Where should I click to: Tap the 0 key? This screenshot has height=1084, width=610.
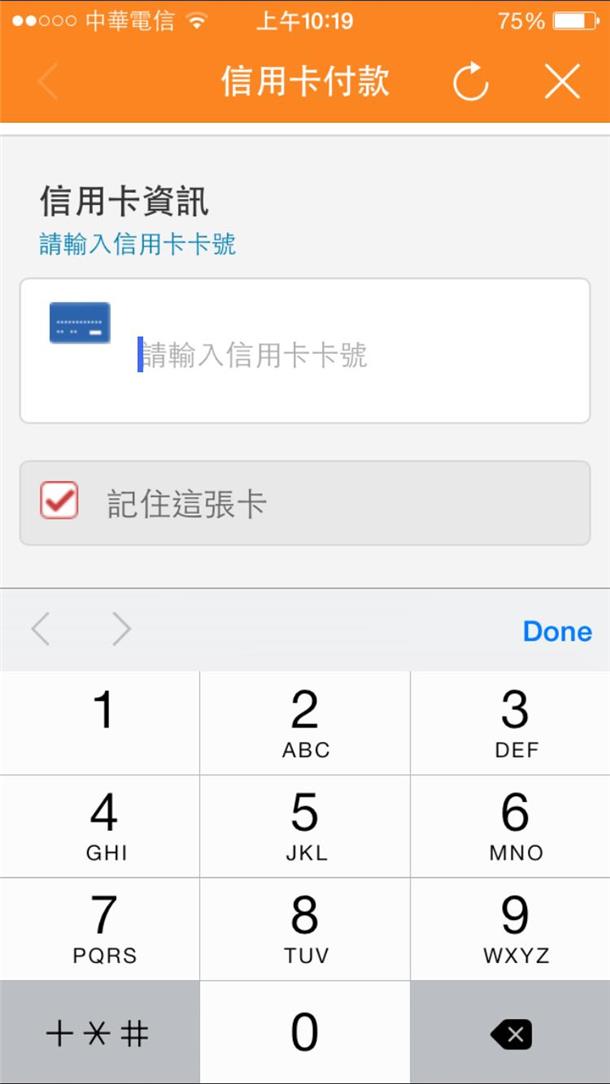coord(305,1032)
